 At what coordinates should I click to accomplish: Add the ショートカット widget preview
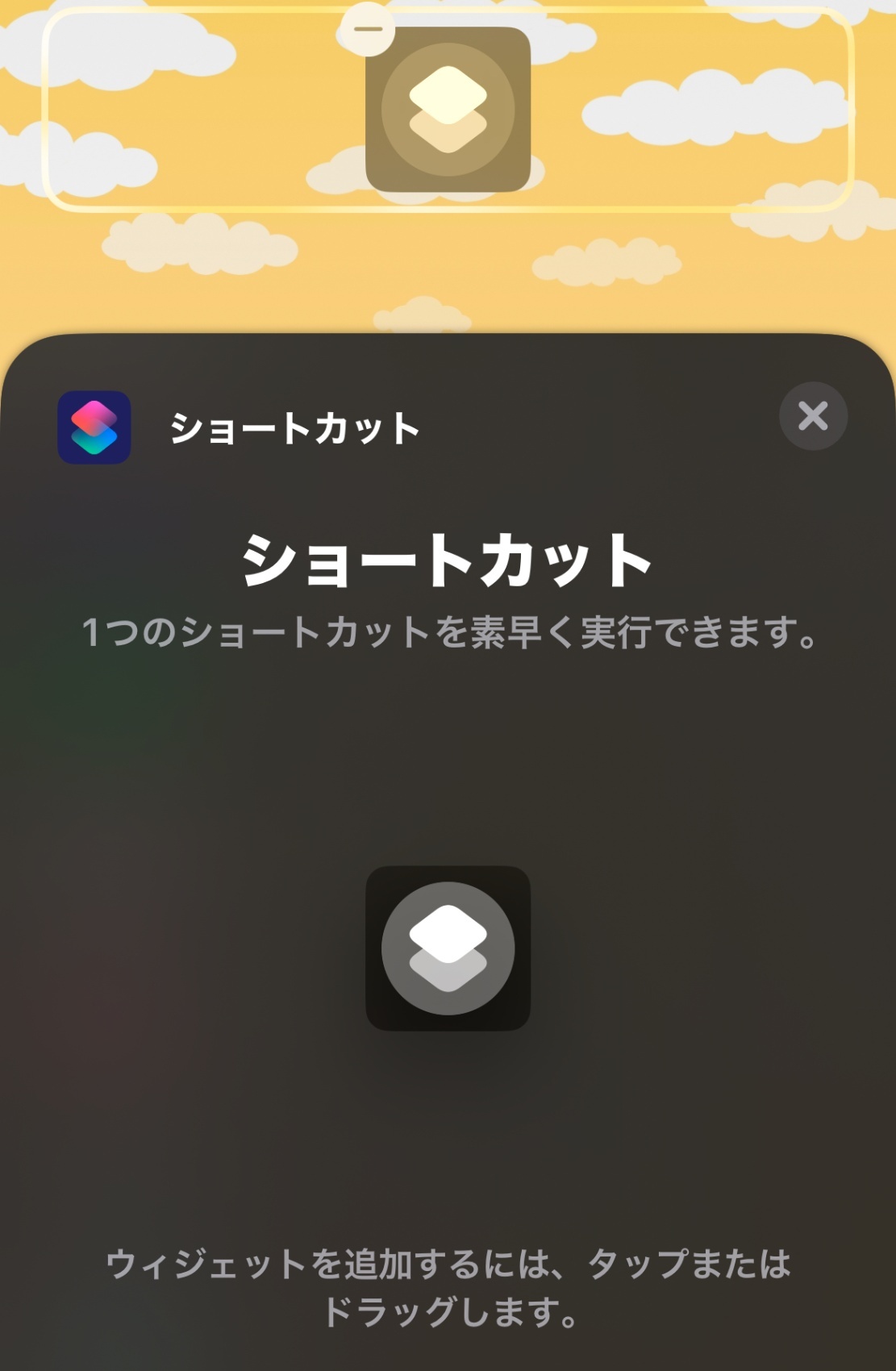tap(448, 948)
